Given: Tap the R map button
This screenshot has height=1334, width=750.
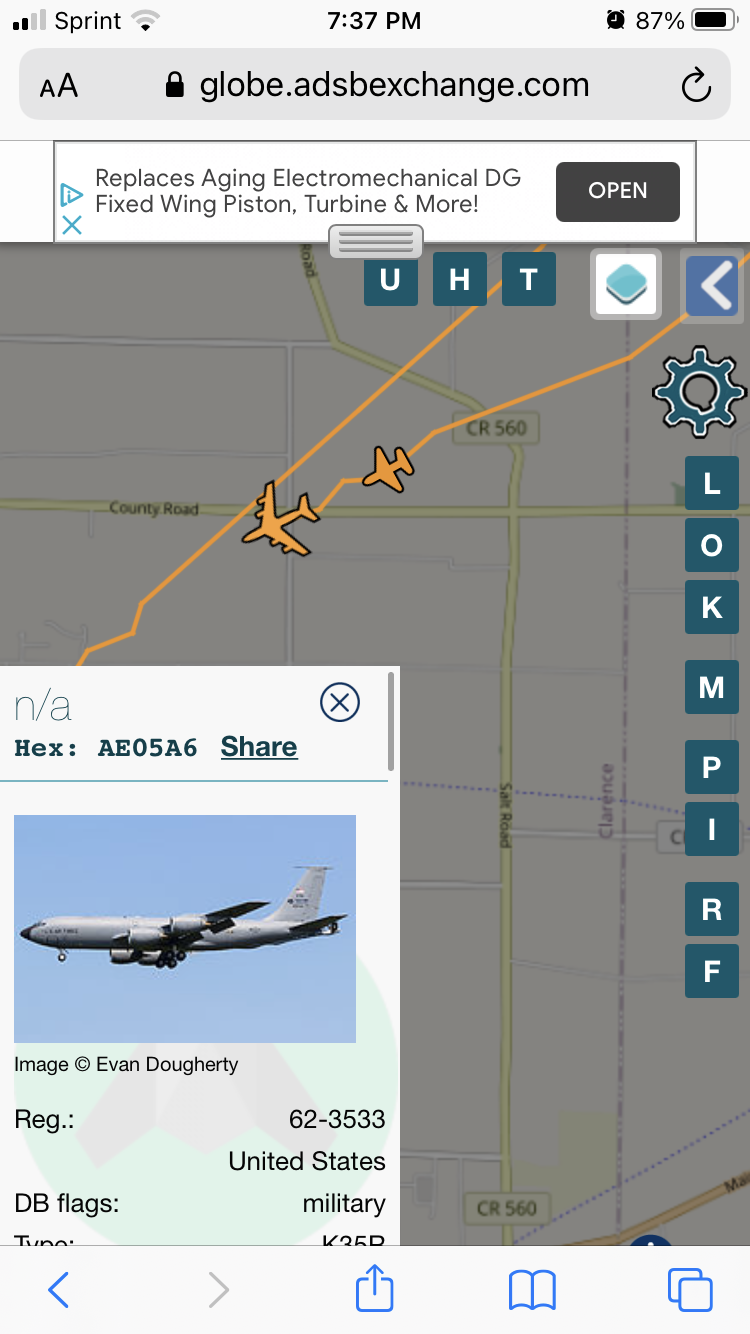Looking at the screenshot, I should click(x=711, y=909).
